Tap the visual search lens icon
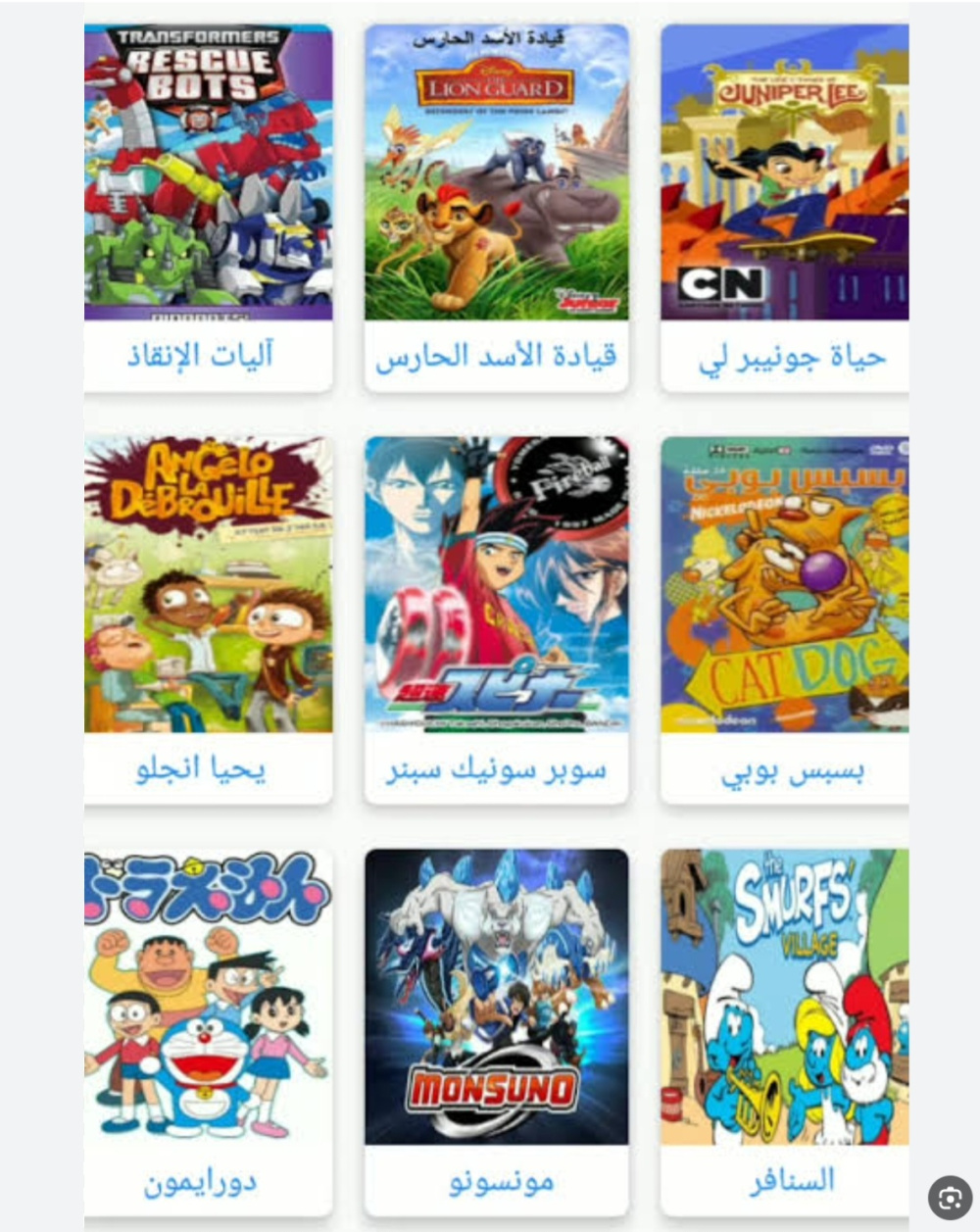 click(x=949, y=1198)
